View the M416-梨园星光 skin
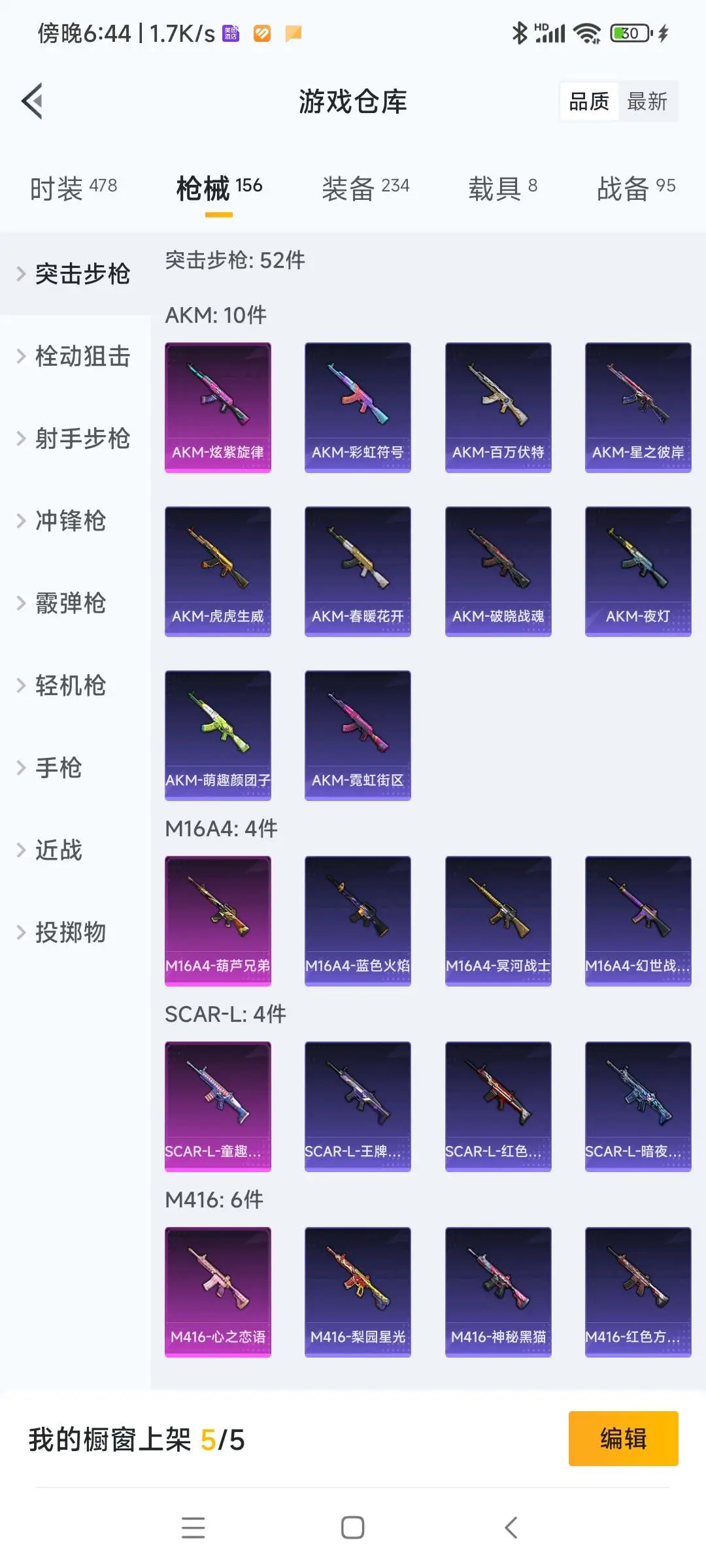 (x=358, y=1292)
